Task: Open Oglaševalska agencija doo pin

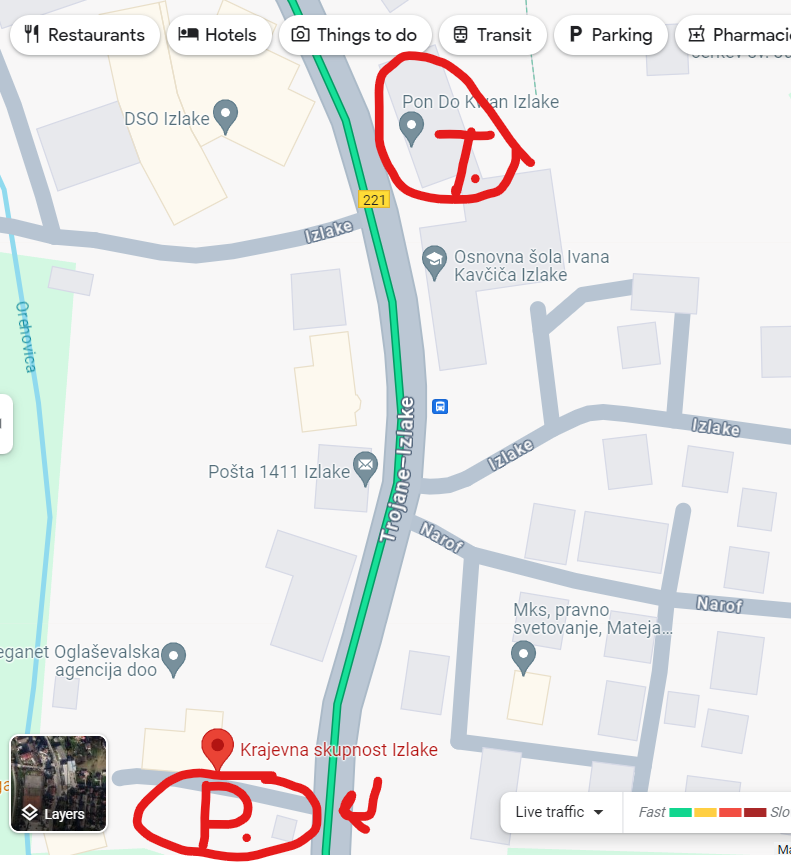Action: pyautogui.click(x=174, y=657)
